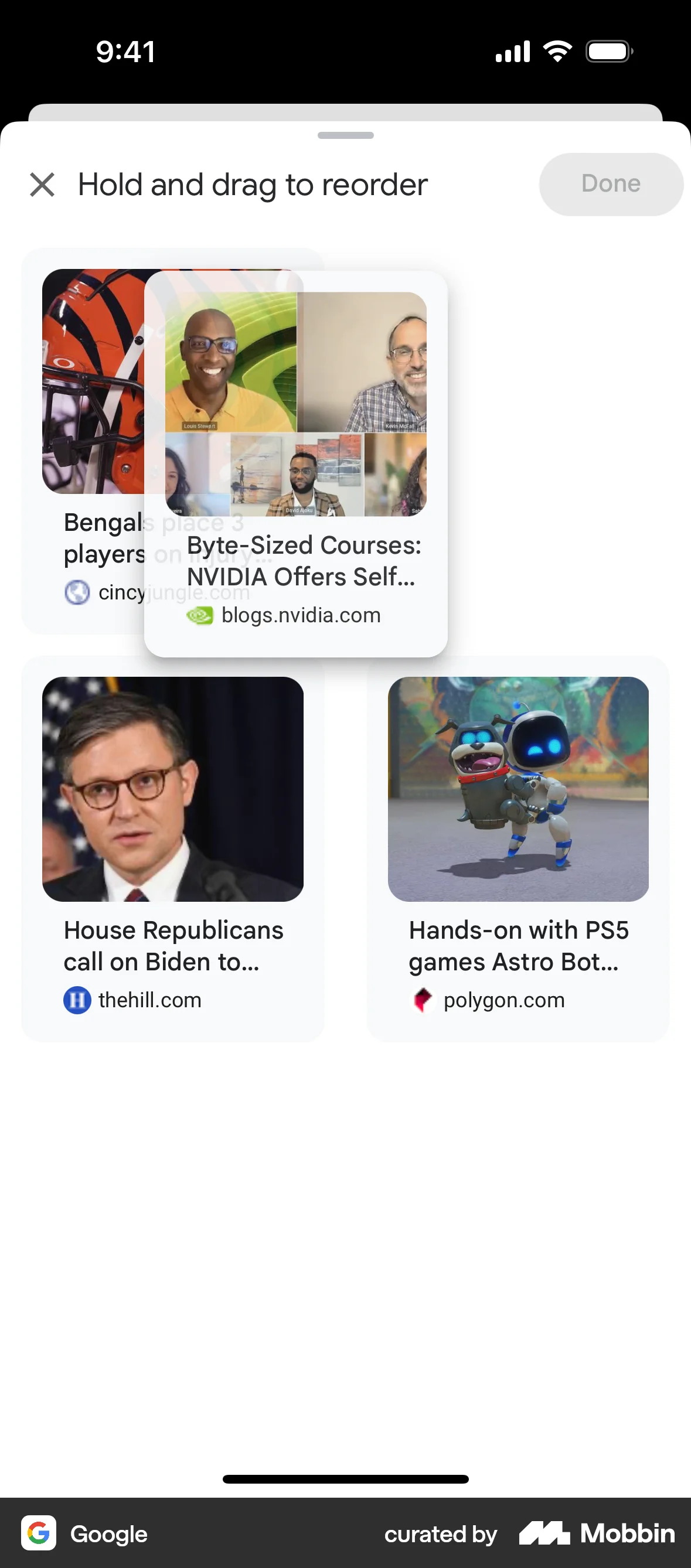Click the polygon.com site favicon
Screen dimensions: 691x1568
423,999
